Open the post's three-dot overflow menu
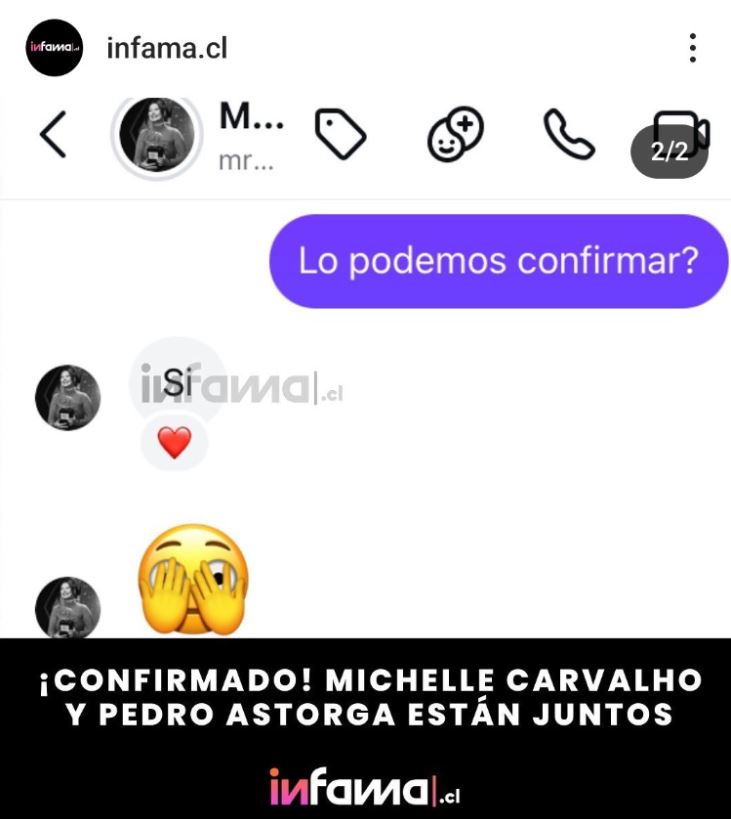Screen dimensions: 731x819 693,48
